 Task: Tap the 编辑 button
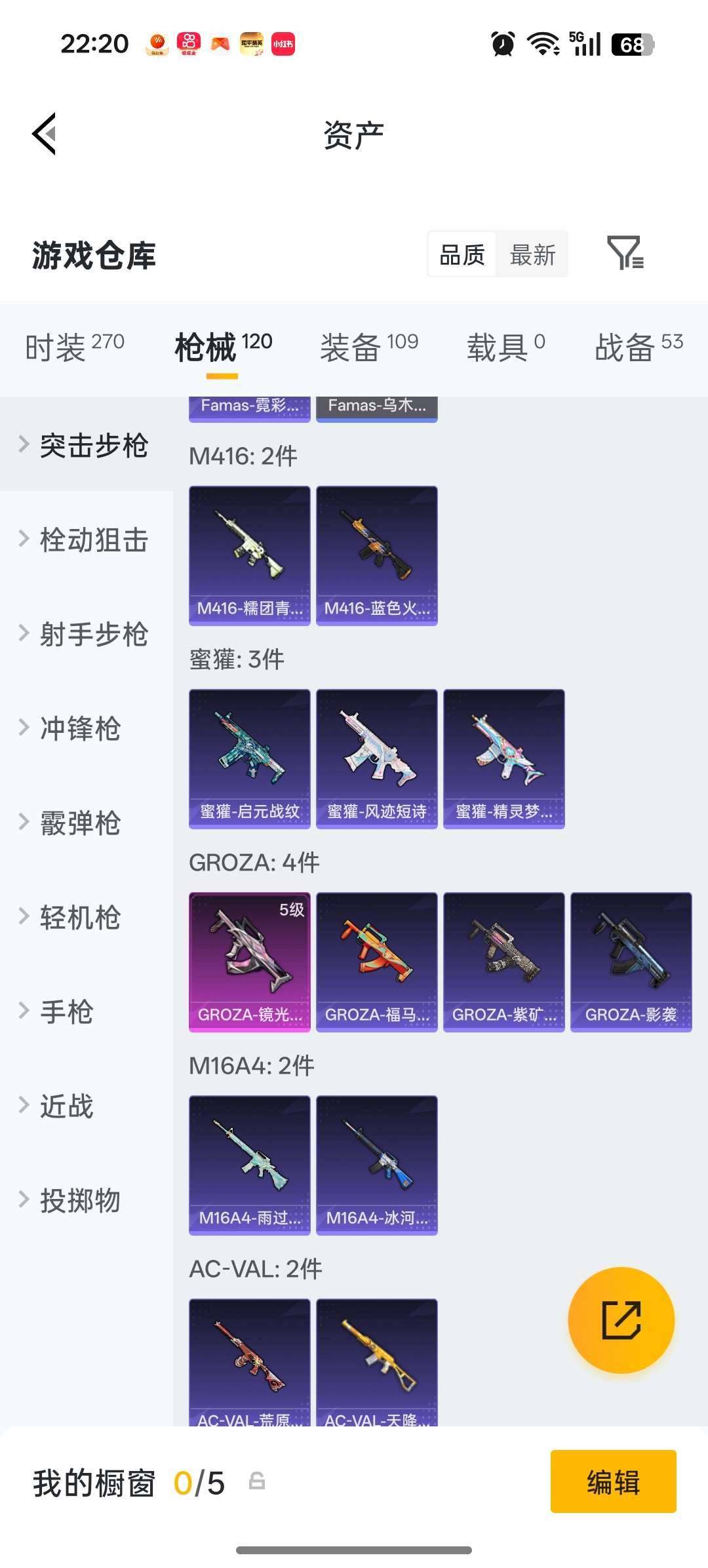pos(614,1483)
